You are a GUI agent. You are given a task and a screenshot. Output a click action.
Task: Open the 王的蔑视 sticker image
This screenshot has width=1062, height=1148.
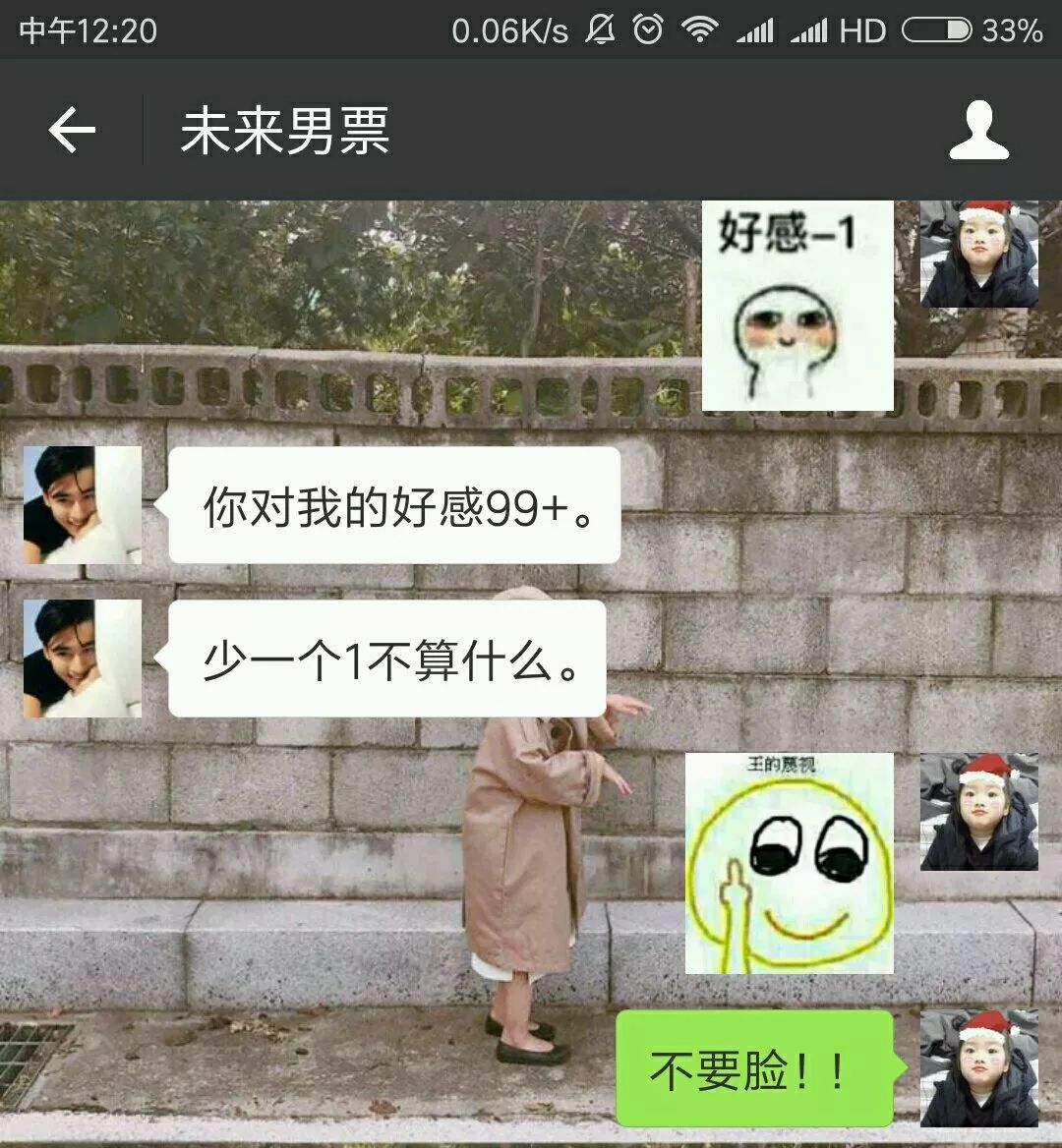[789, 863]
